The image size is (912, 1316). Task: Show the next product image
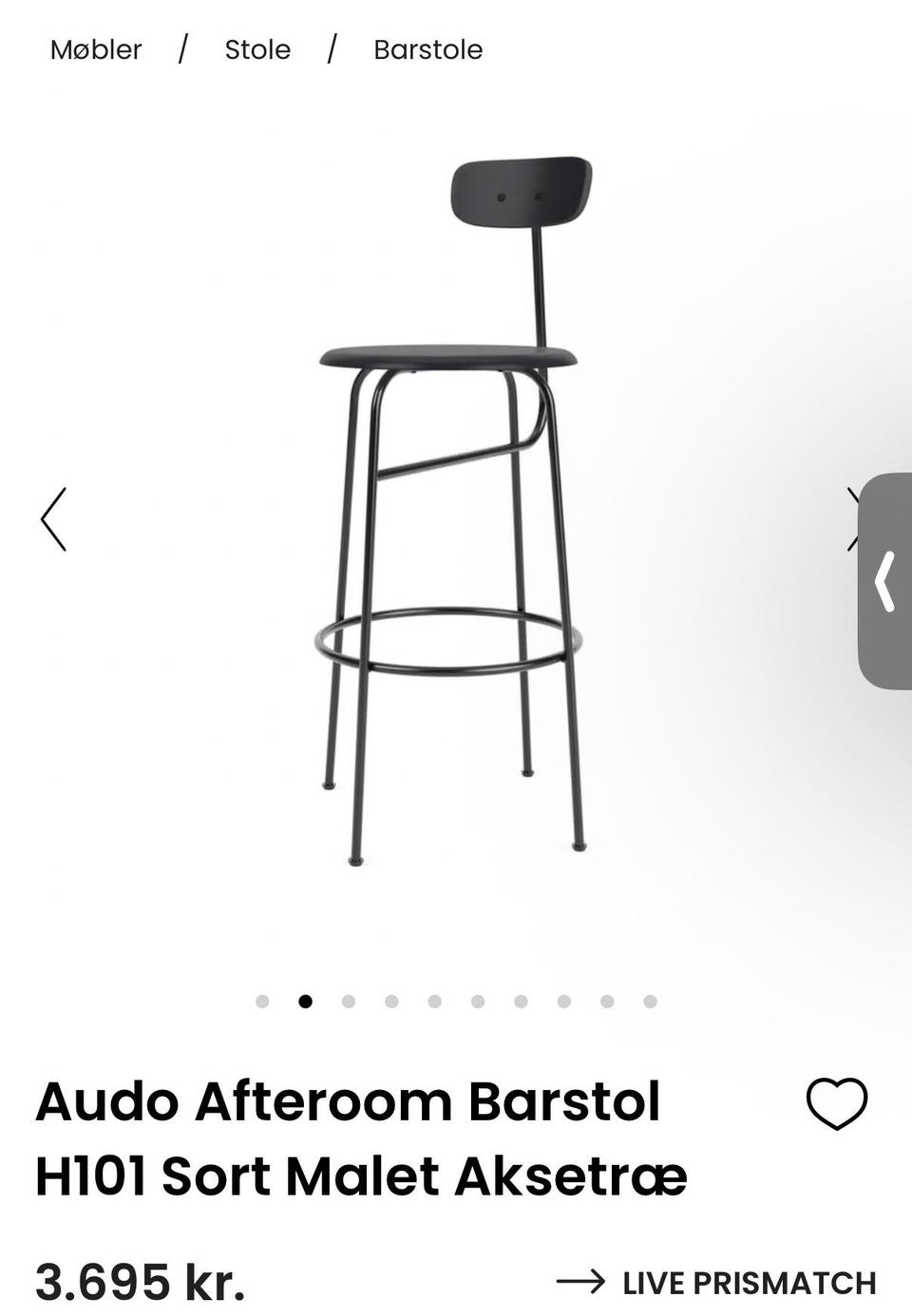(x=851, y=519)
